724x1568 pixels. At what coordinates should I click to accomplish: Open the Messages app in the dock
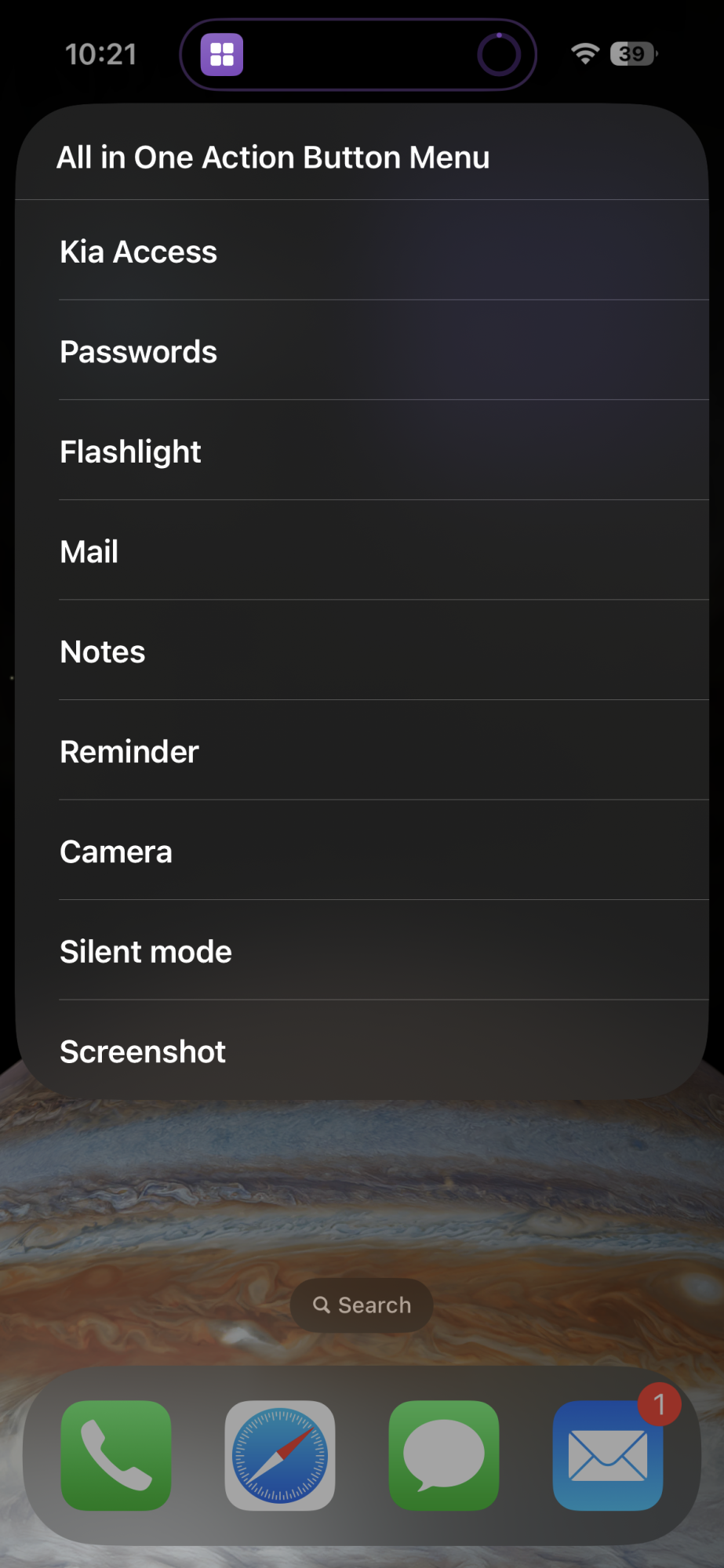(444, 1455)
